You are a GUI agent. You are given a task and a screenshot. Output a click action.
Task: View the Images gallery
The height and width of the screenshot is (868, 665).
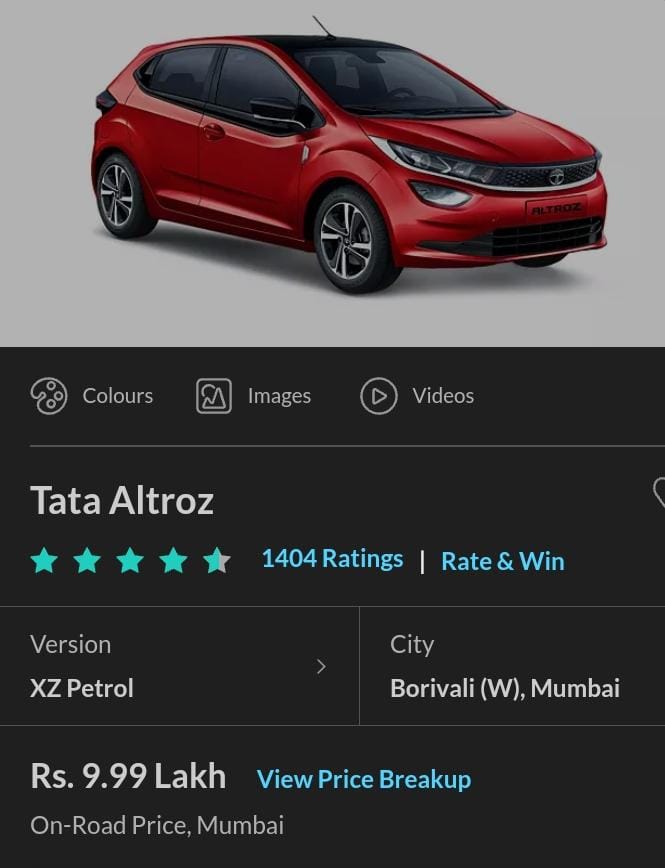[254, 396]
